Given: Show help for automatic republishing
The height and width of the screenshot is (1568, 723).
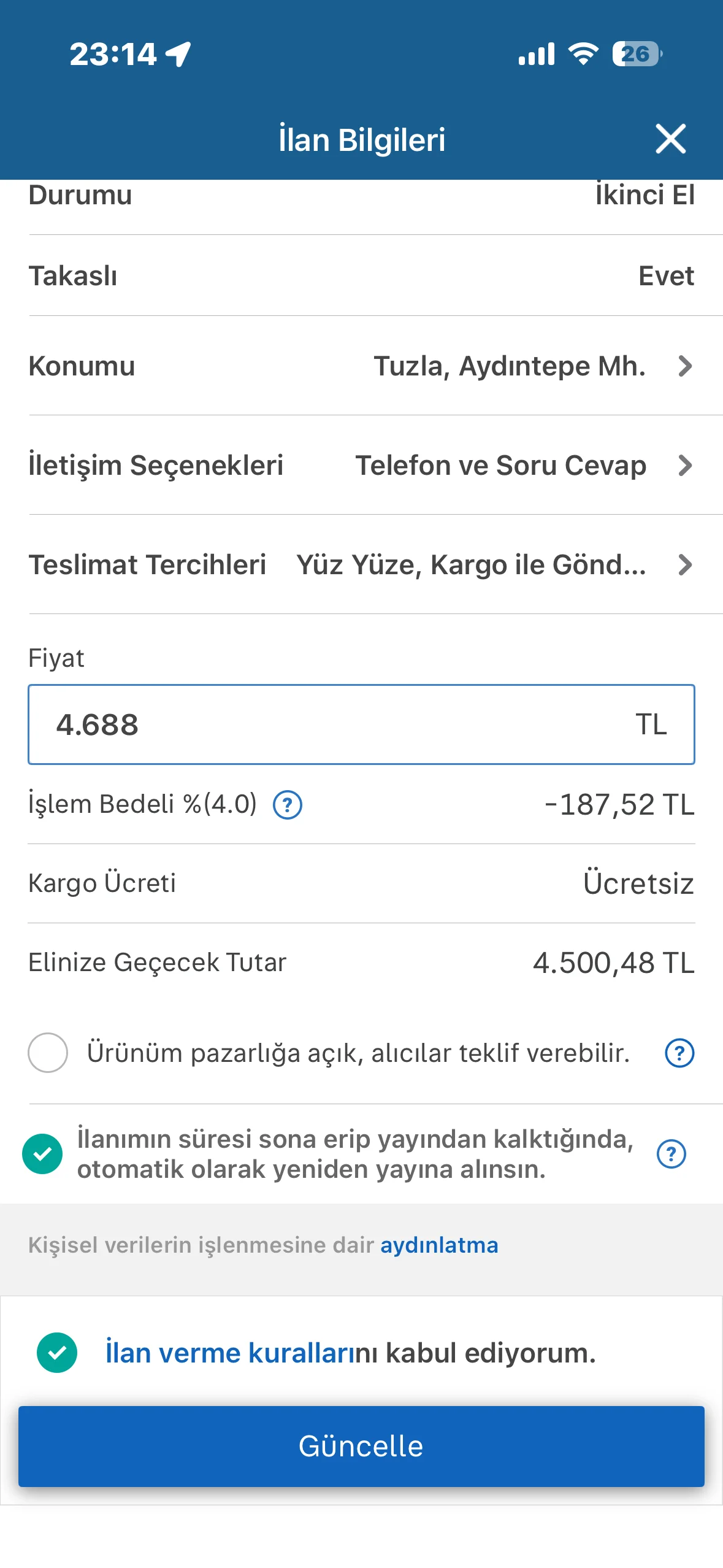Looking at the screenshot, I should [671, 1154].
